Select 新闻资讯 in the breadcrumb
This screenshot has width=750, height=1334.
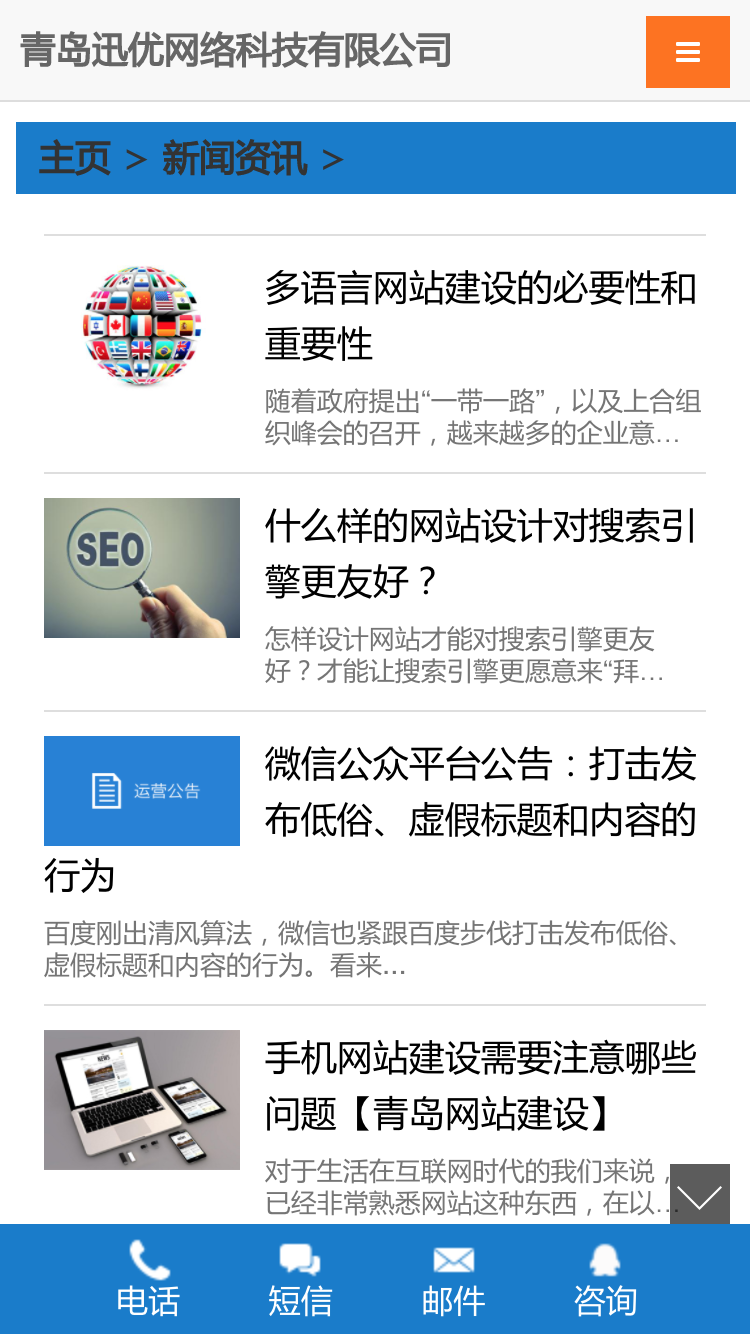pyautogui.click(x=234, y=158)
